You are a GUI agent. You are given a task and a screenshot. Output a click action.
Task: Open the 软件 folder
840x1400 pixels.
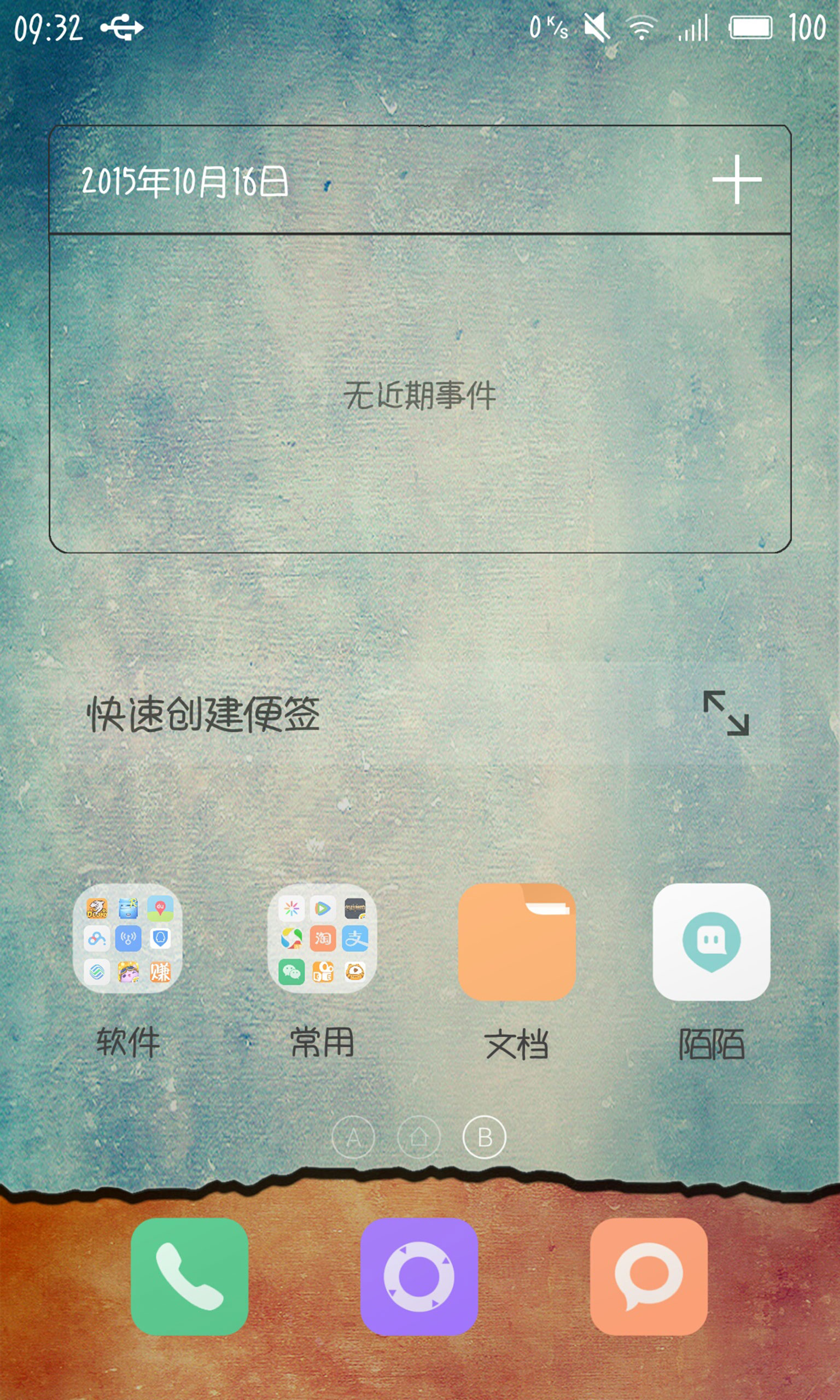pyautogui.click(x=128, y=938)
